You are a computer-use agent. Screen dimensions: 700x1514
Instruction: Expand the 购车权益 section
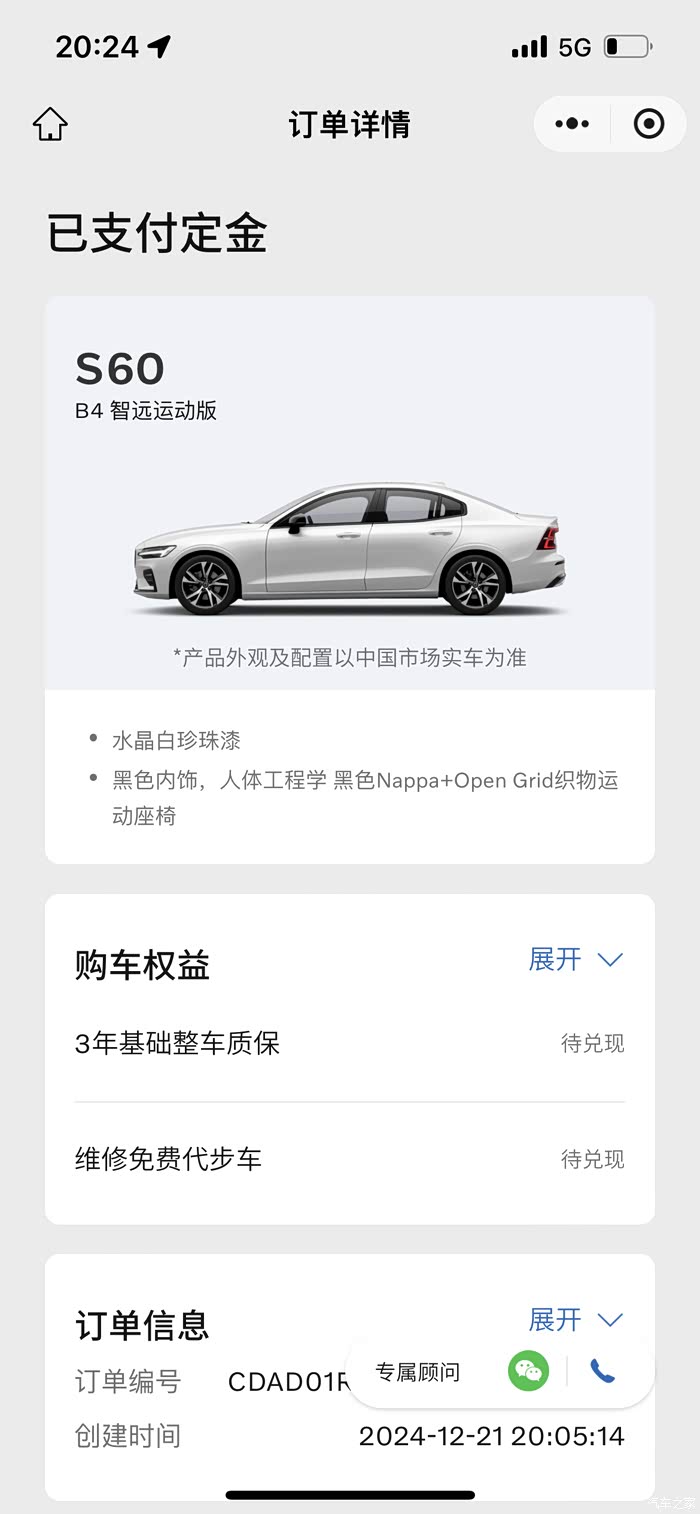[576, 960]
